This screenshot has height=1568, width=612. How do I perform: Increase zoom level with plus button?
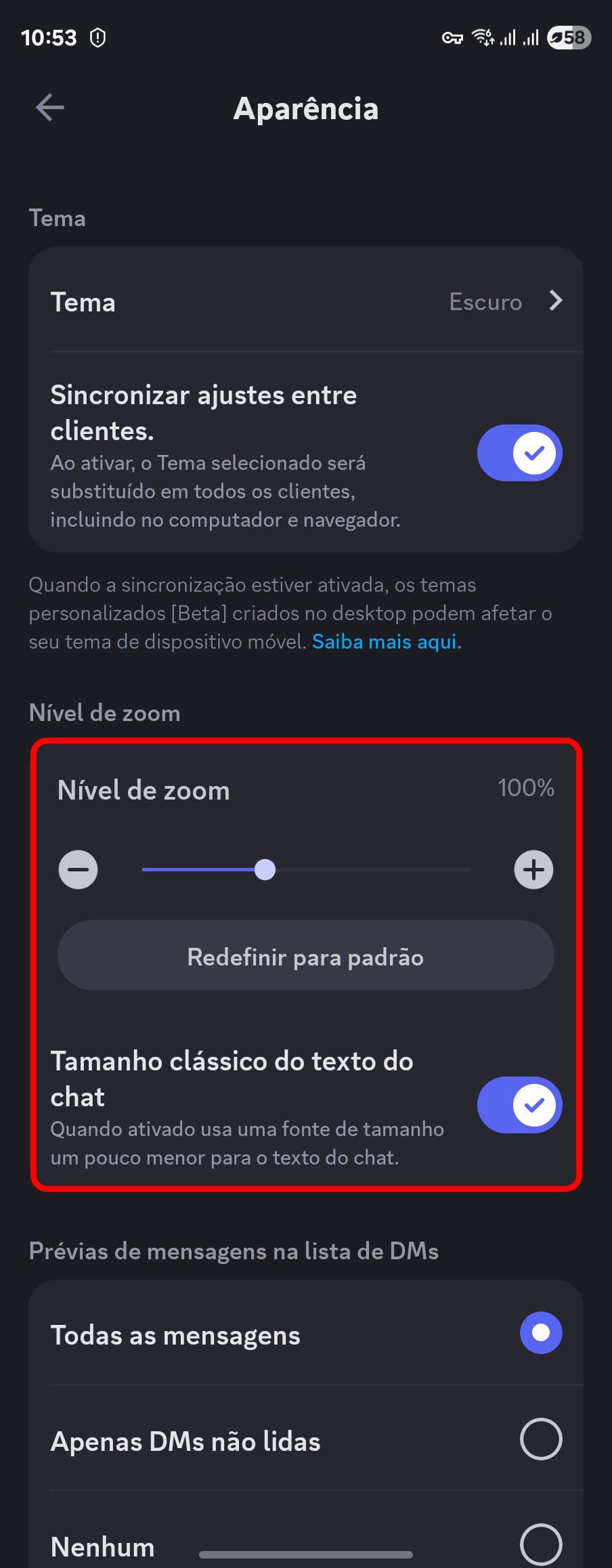click(533, 869)
